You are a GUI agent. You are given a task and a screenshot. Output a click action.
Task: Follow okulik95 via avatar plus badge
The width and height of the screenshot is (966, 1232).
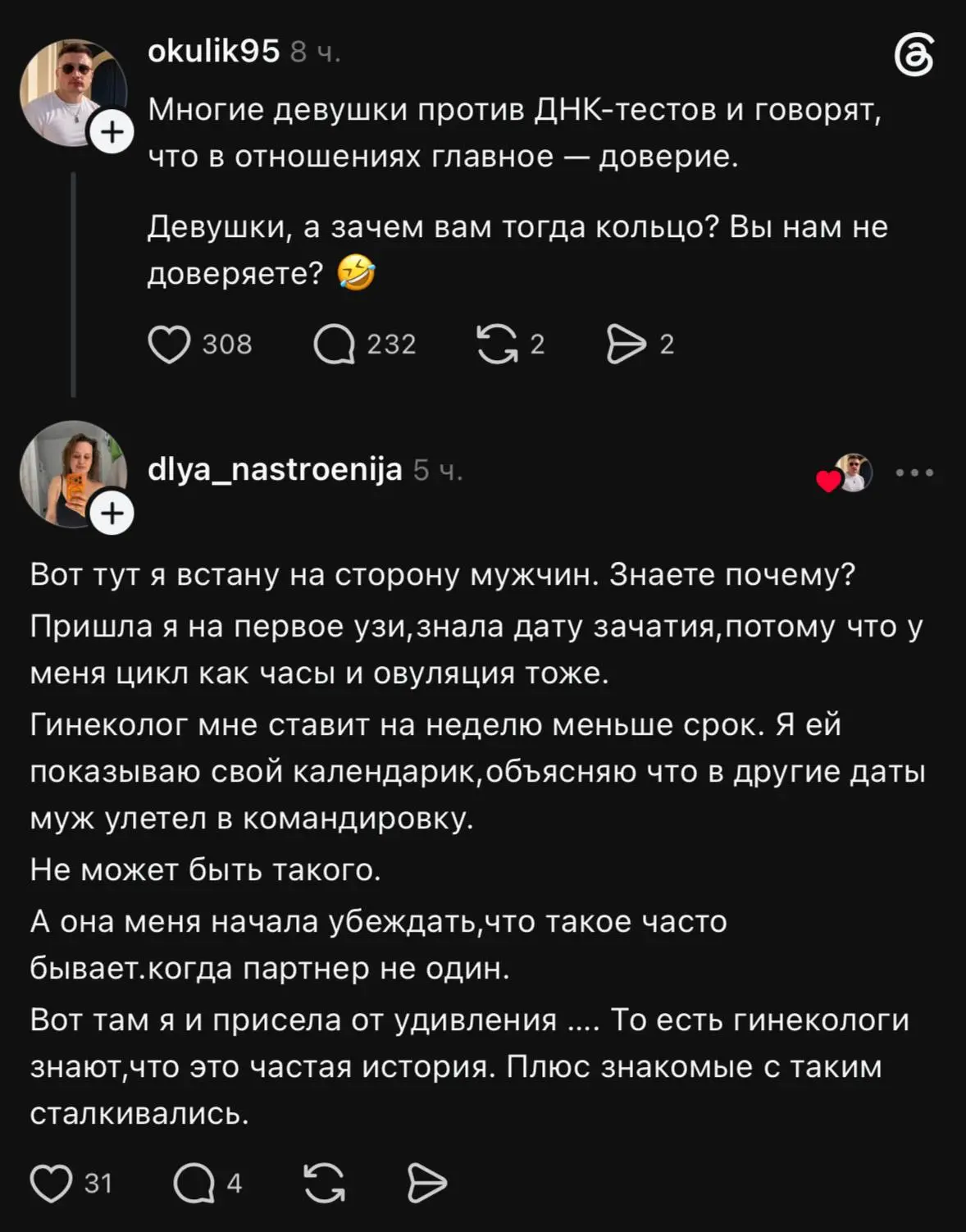(112, 133)
